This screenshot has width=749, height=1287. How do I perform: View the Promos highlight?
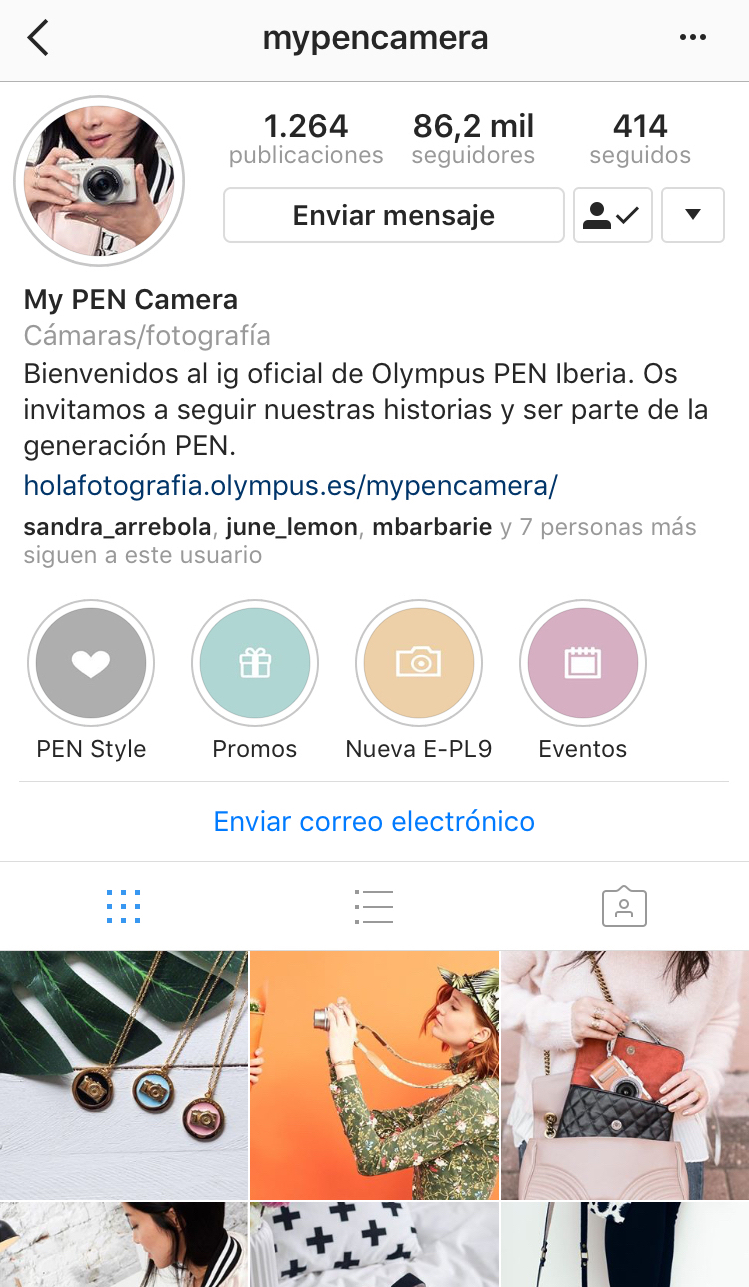255,664
